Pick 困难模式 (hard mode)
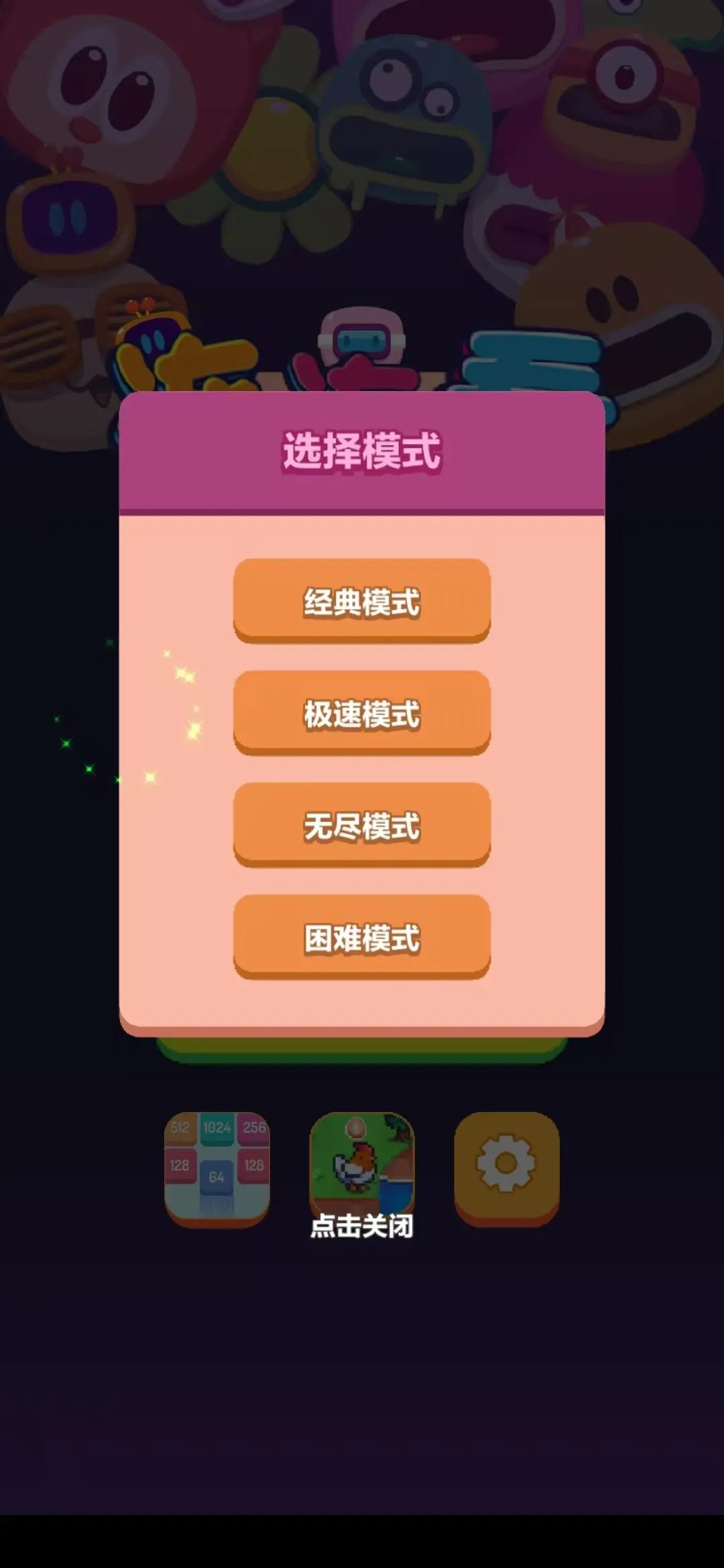724x1568 pixels. coord(362,937)
